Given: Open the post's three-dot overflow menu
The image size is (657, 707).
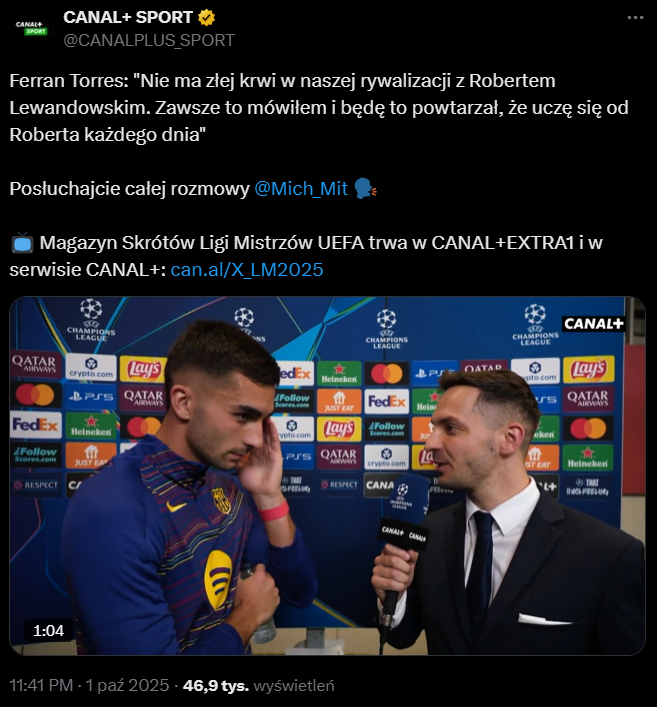Looking at the screenshot, I should coord(635,19).
